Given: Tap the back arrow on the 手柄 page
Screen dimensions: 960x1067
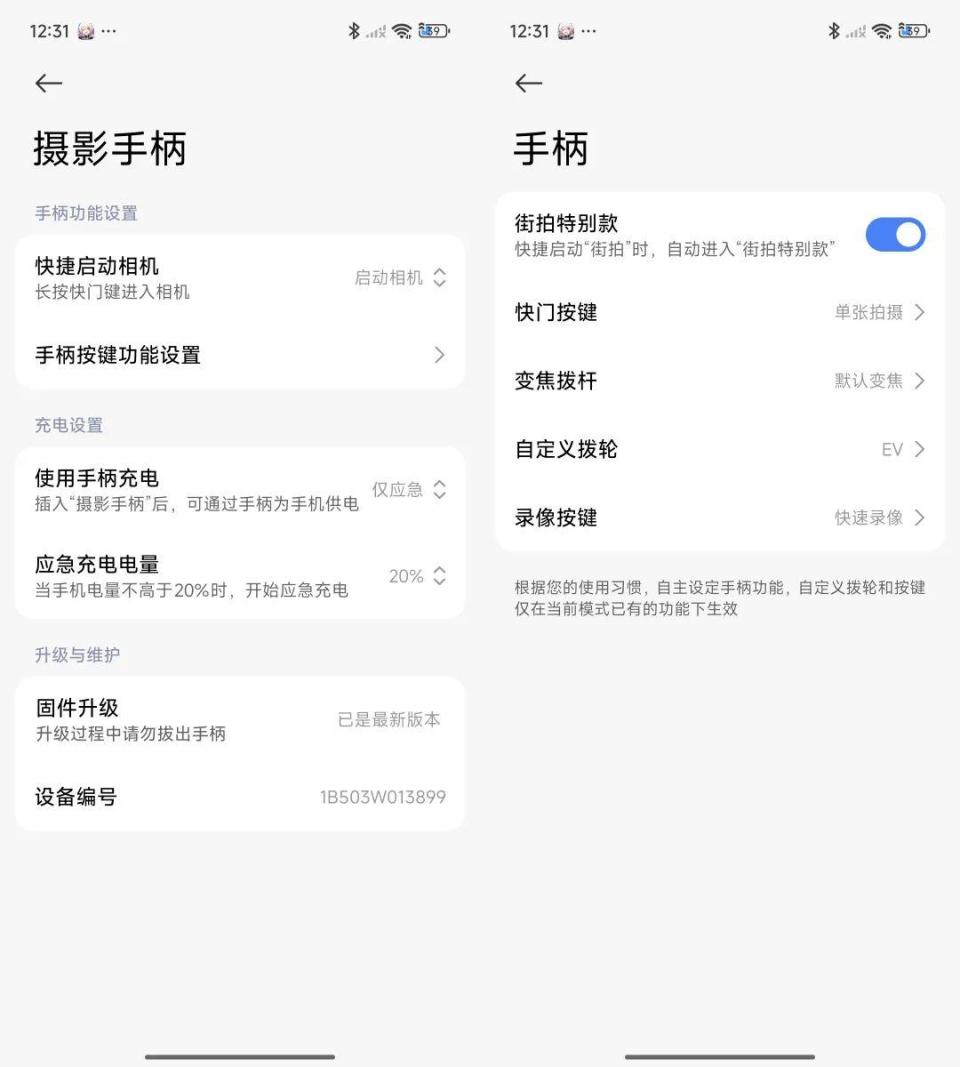Looking at the screenshot, I should point(528,83).
